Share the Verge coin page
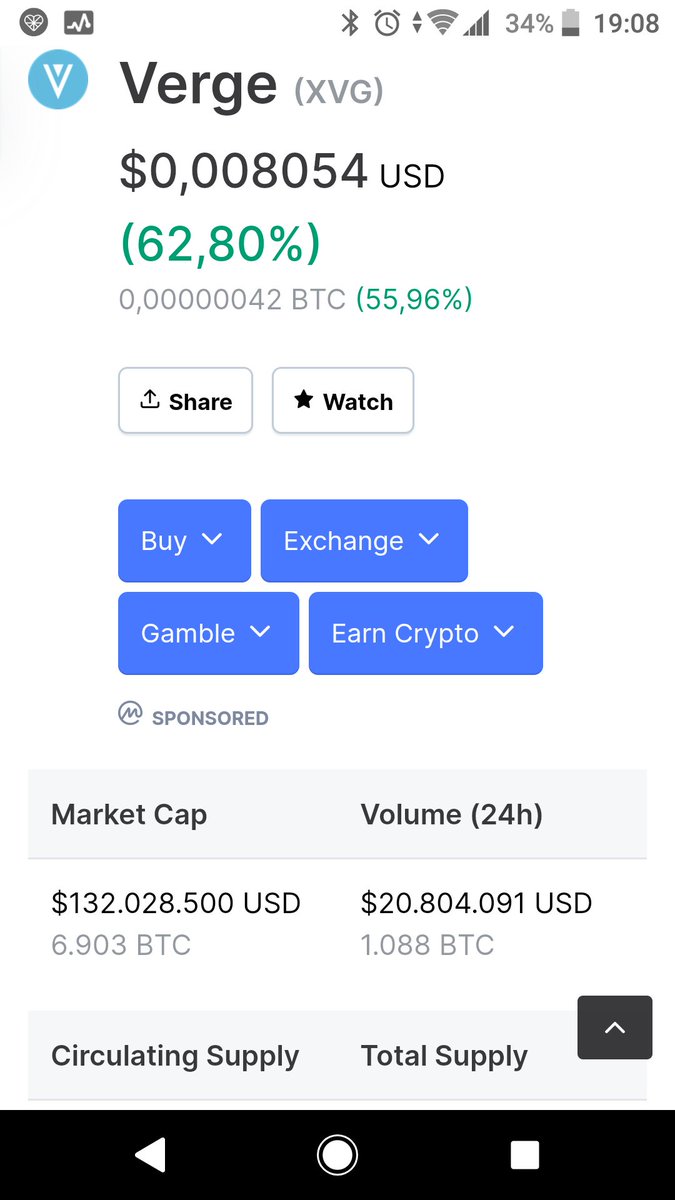This screenshot has width=675, height=1200. tap(185, 401)
